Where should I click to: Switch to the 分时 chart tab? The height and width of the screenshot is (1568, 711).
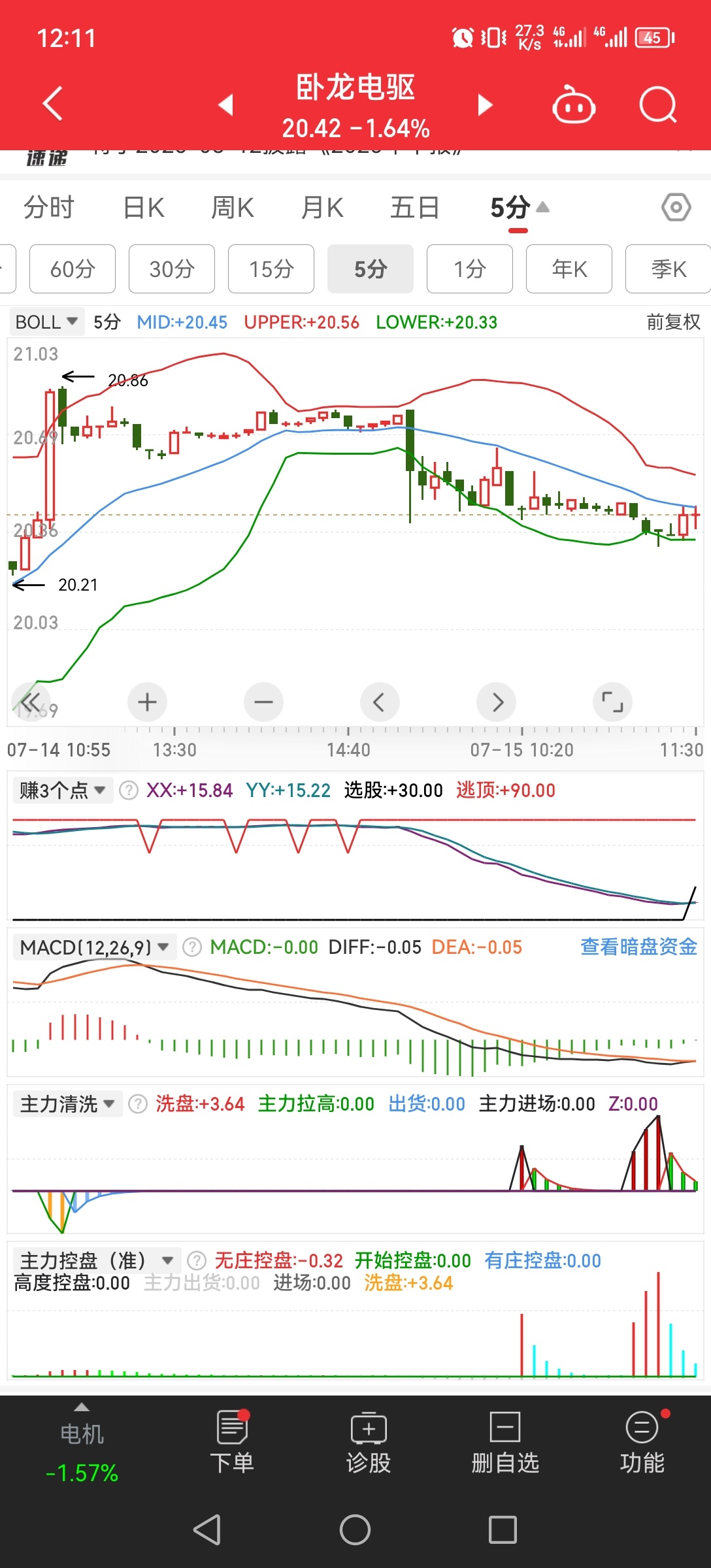pyautogui.click(x=49, y=208)
